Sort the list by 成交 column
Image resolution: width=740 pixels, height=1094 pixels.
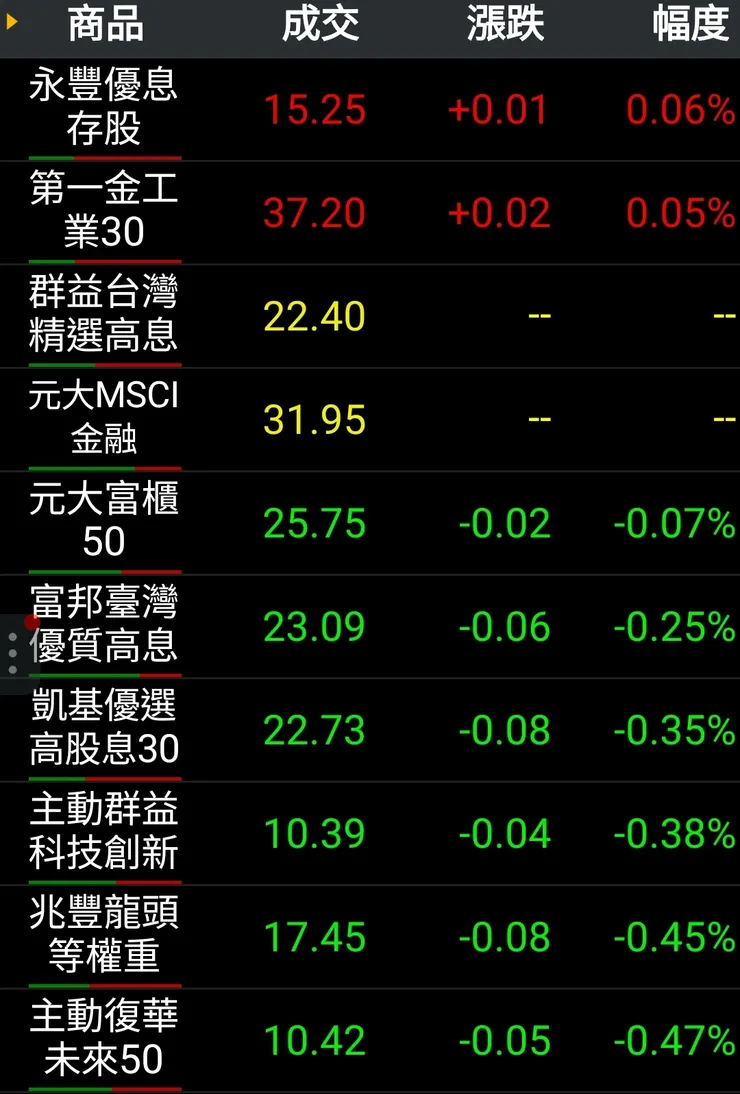pyautogui.click(x=320, y=25)
